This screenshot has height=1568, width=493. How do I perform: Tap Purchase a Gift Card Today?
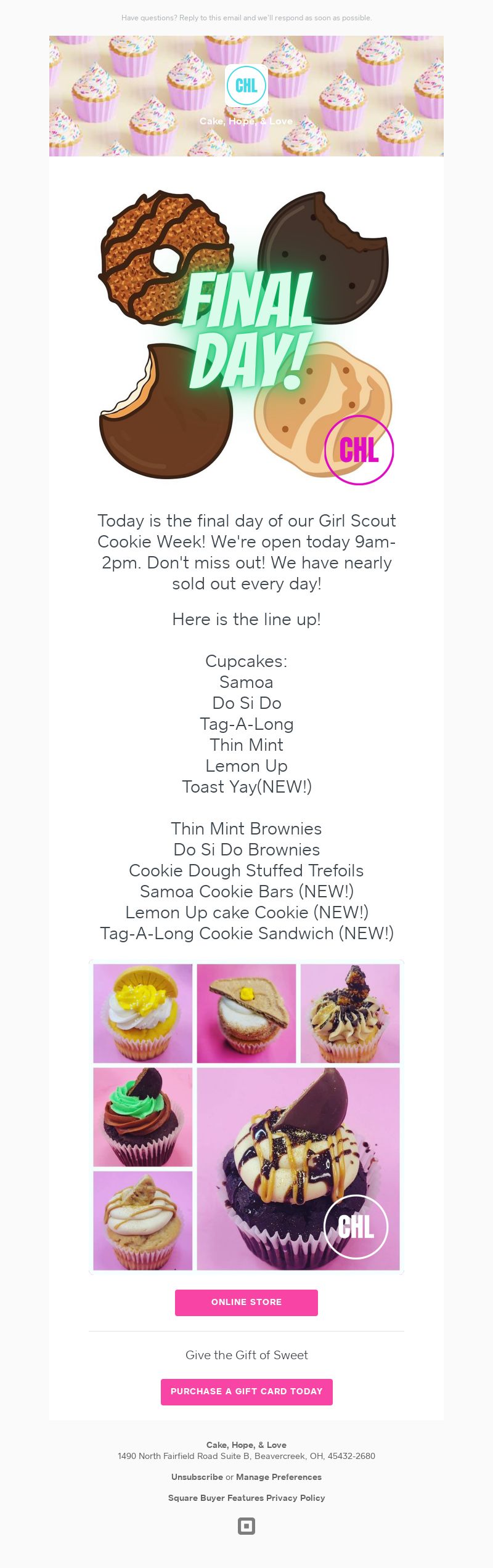[246, 1391]
